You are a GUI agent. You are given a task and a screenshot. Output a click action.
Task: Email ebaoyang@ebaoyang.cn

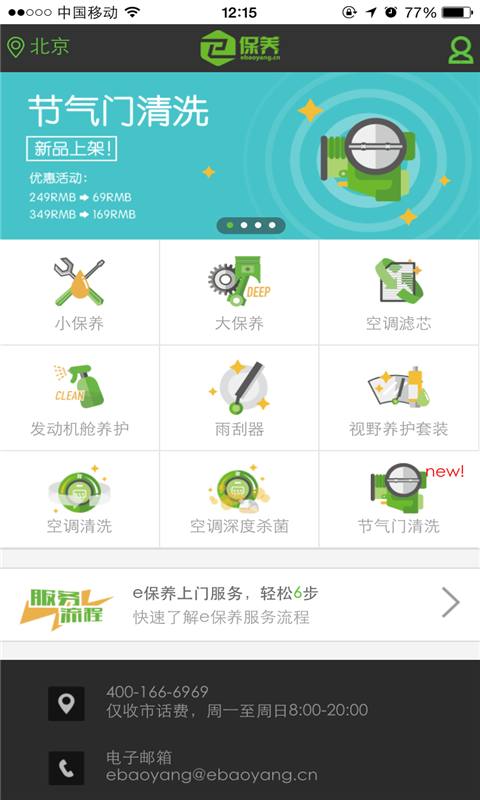point(212,776)
